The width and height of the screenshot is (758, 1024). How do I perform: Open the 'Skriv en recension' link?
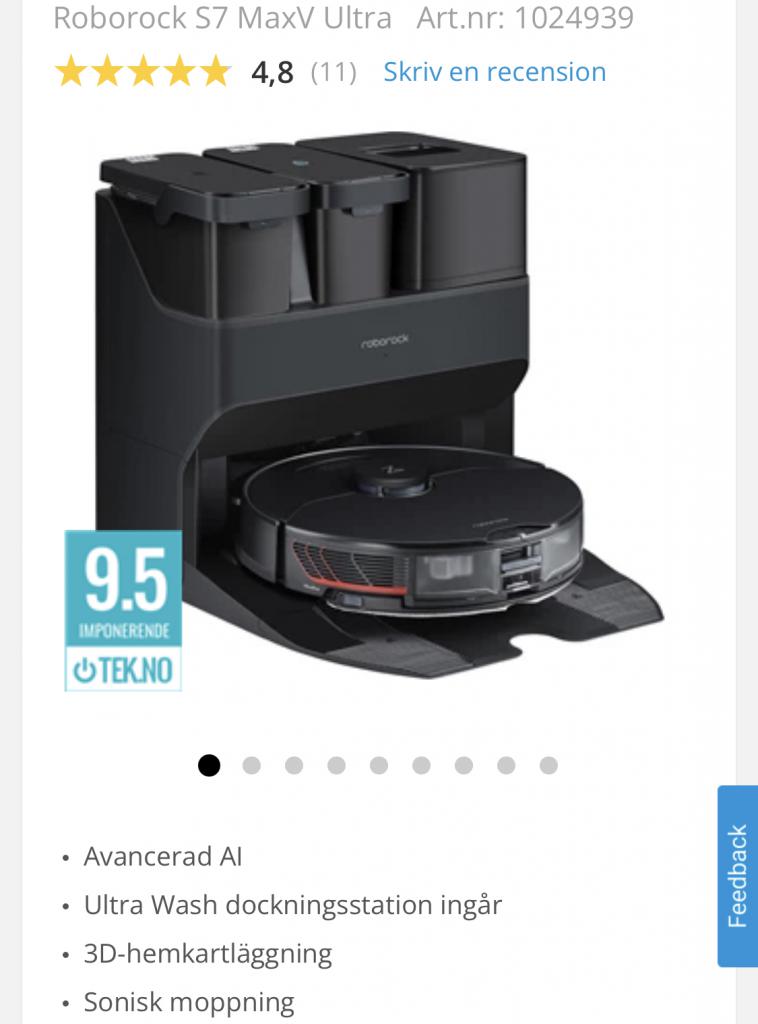[x=495, y=72]
